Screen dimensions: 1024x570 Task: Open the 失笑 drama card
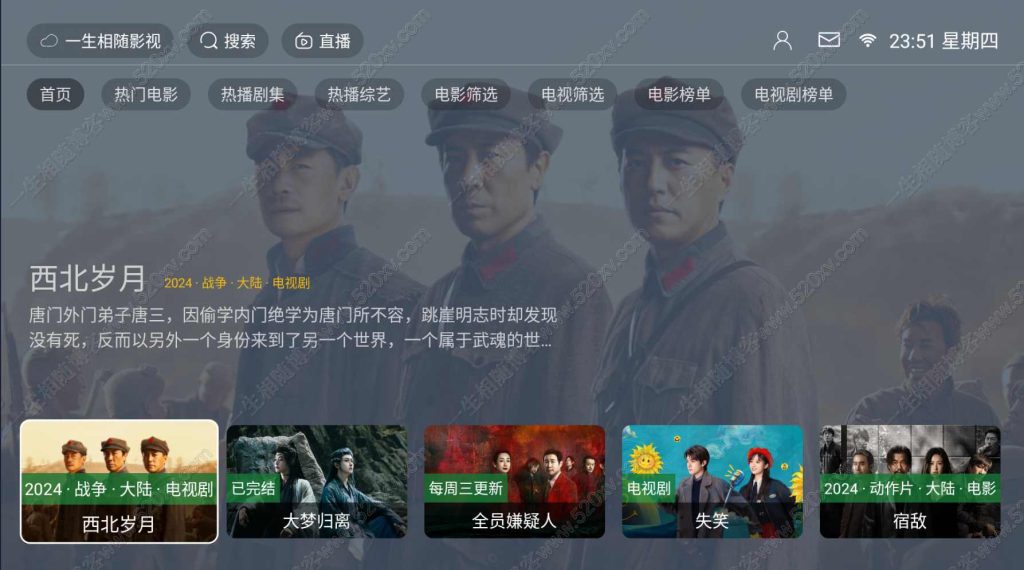[712, 481]
